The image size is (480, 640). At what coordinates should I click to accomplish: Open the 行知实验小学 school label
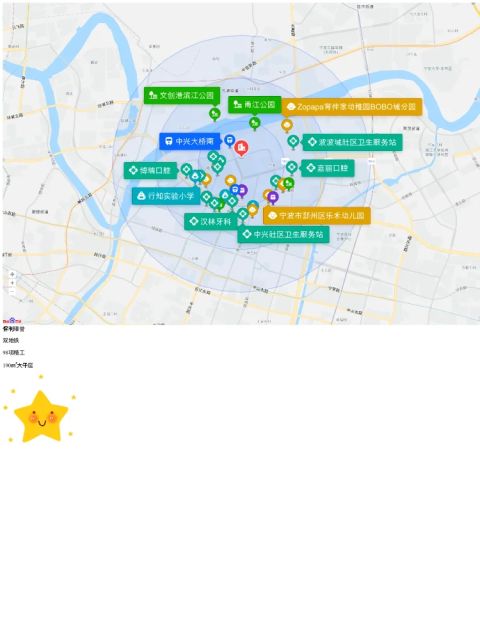click(166, 196)
